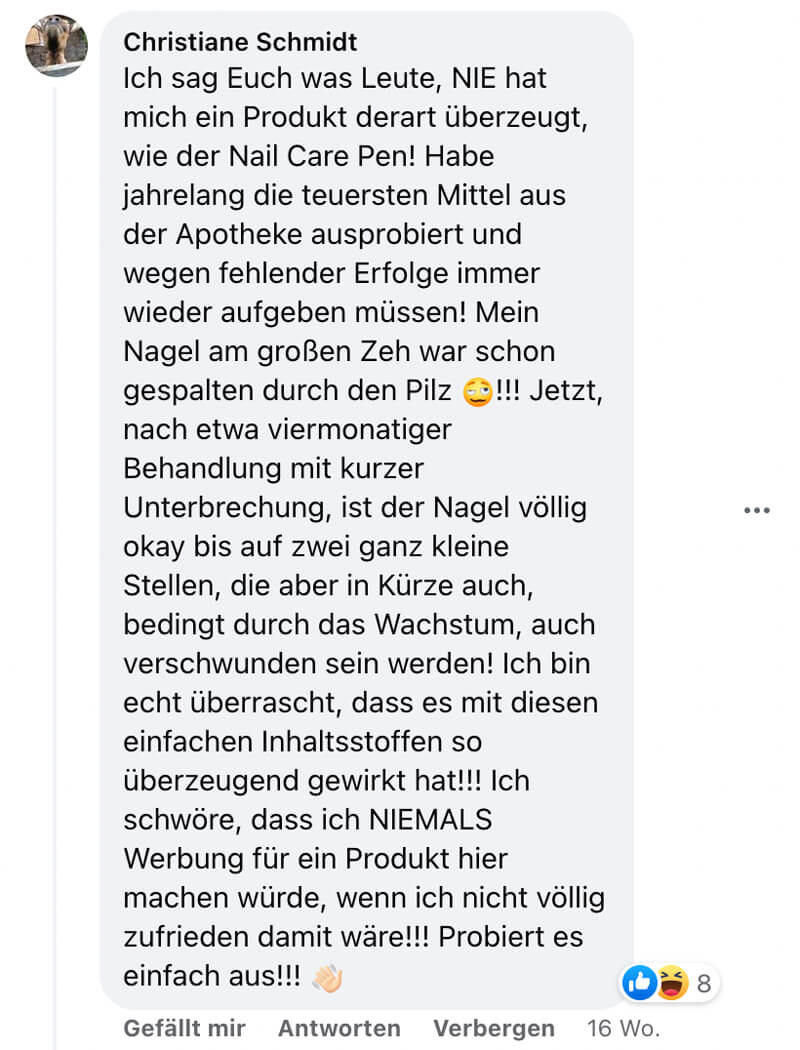Screen dimensions: 800x1050
Task: Open the comment's three-dot options menu
Action: (x=757, y=511)
